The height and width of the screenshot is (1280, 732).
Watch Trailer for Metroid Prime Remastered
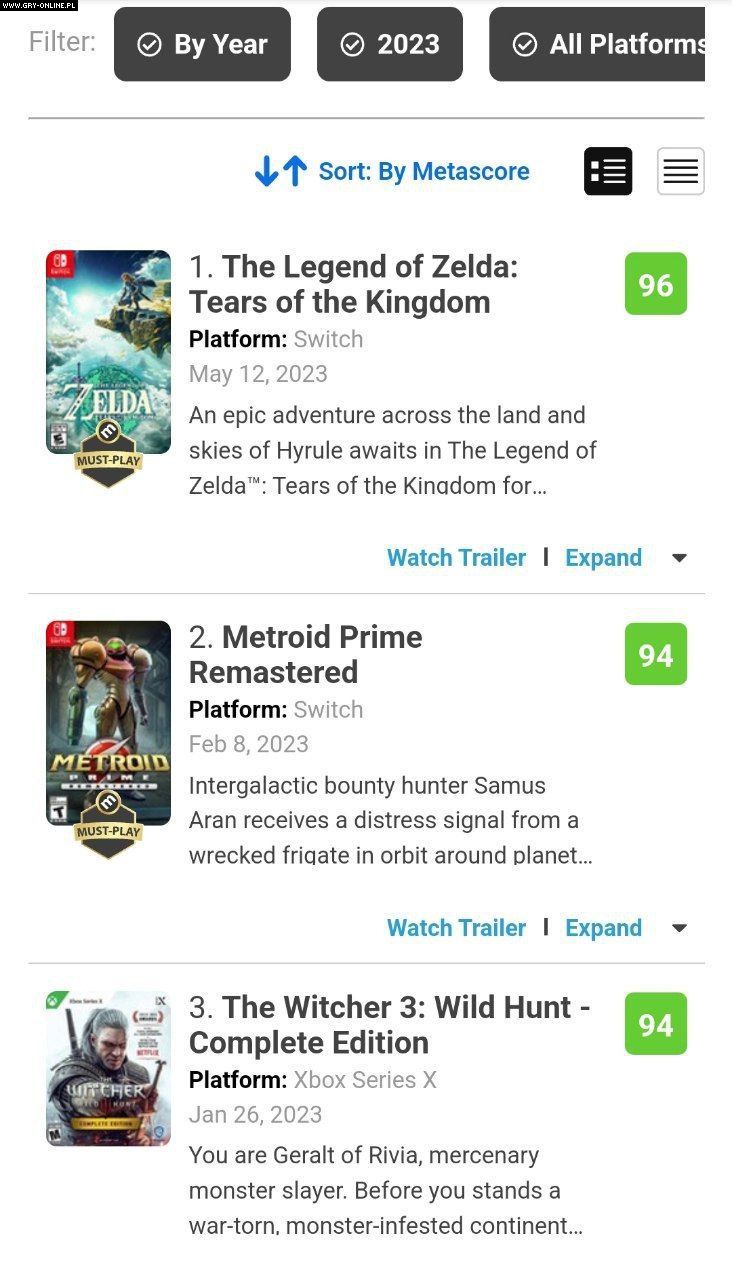coord(456,927)
